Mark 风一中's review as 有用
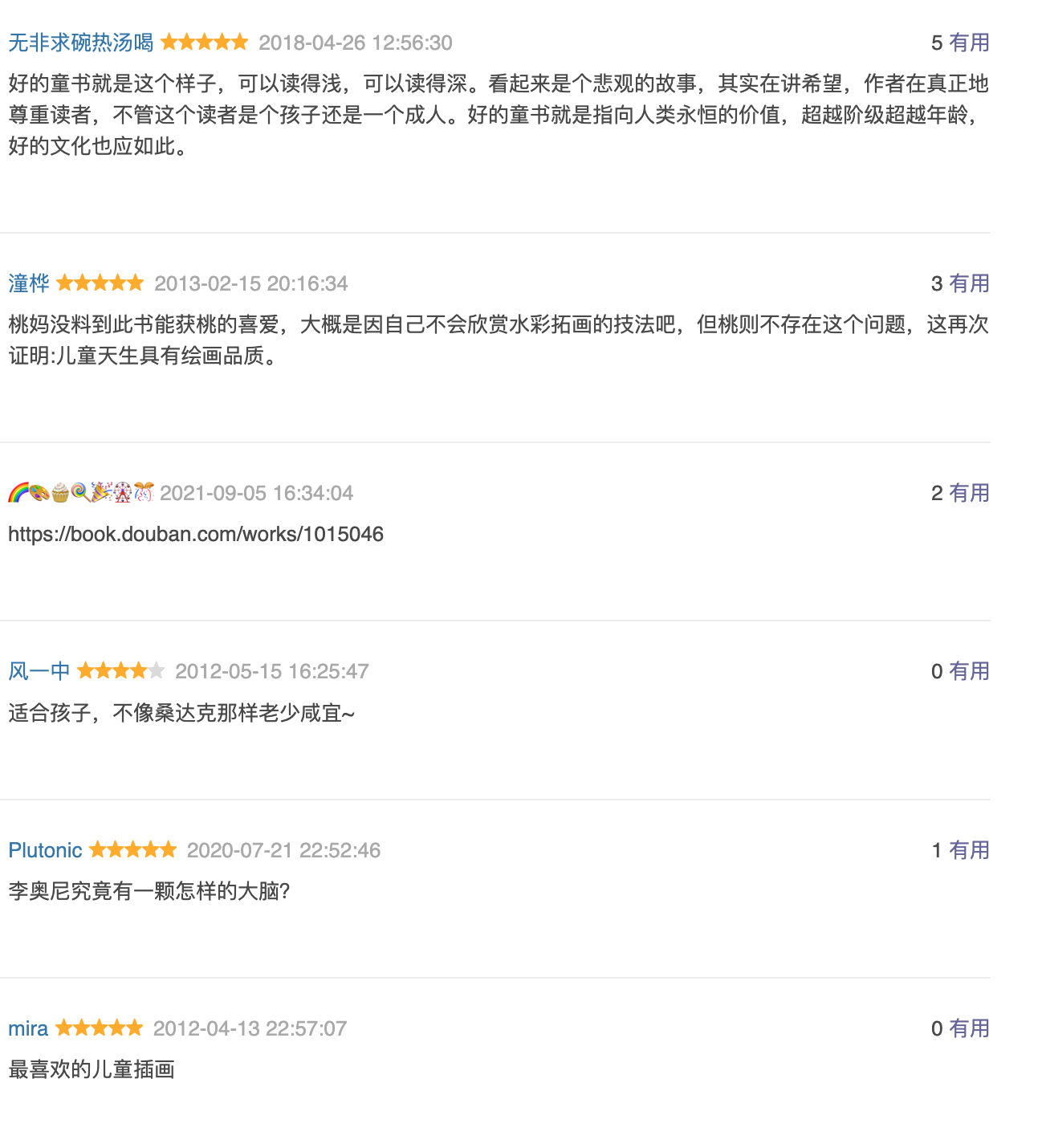Viewport: 1042px width, 1148px height. coord(969,671)
